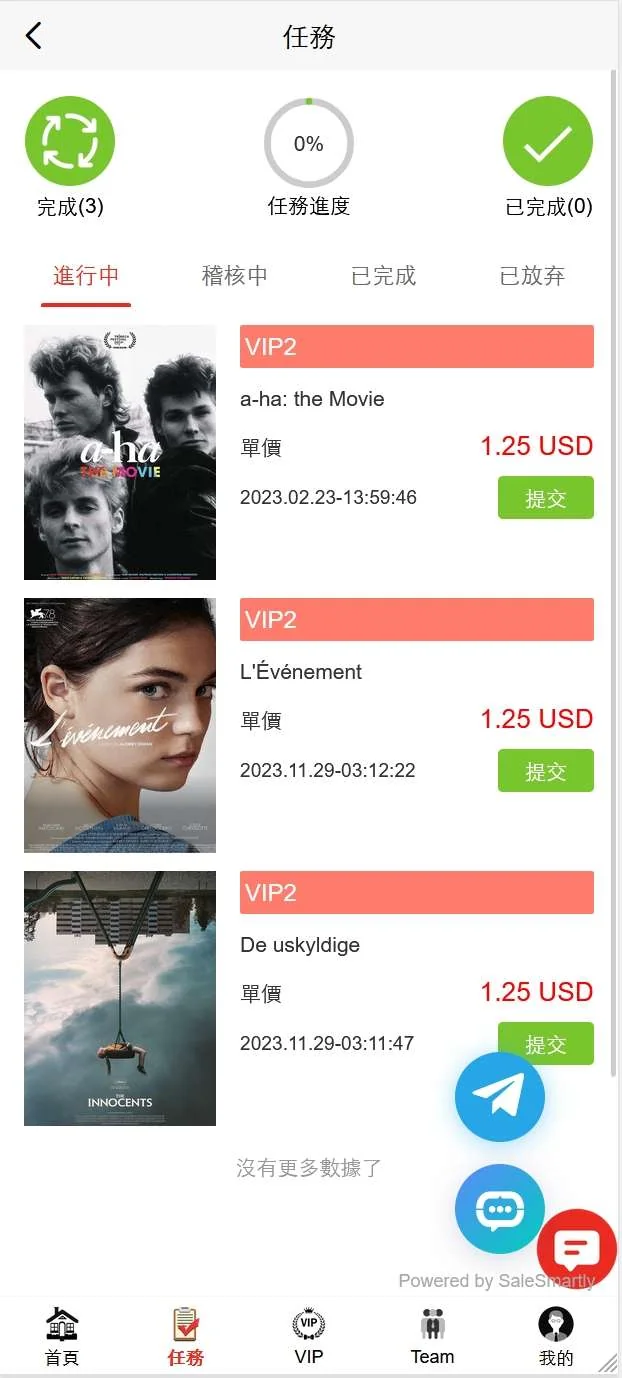622x1378 pixels.
Task: Select the 進行中 tab
Action: 86,276
